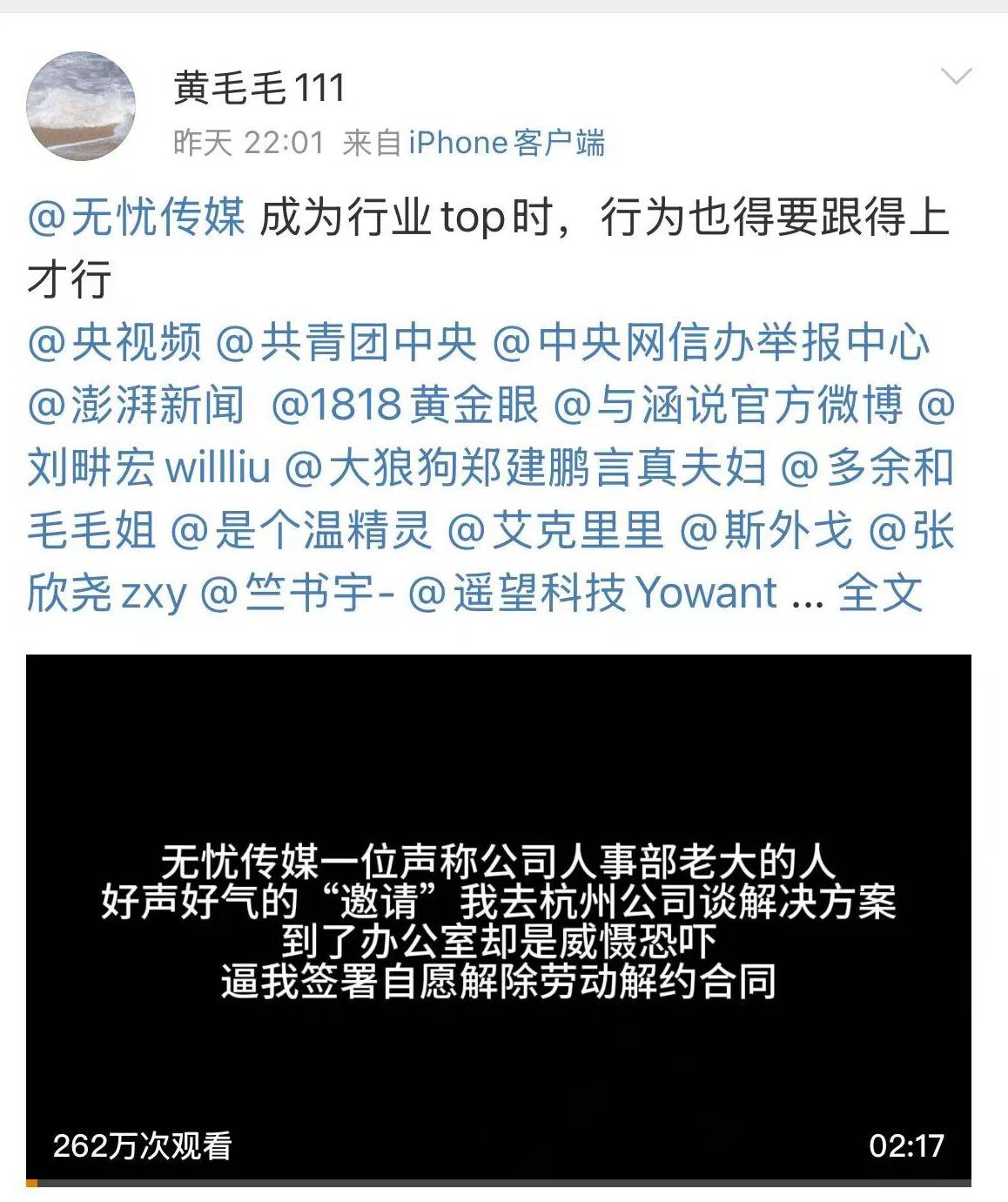Viewport: 1008px width, 1202px height.
Task: Open username 黄毛毛111's profile
Action: 259,87
